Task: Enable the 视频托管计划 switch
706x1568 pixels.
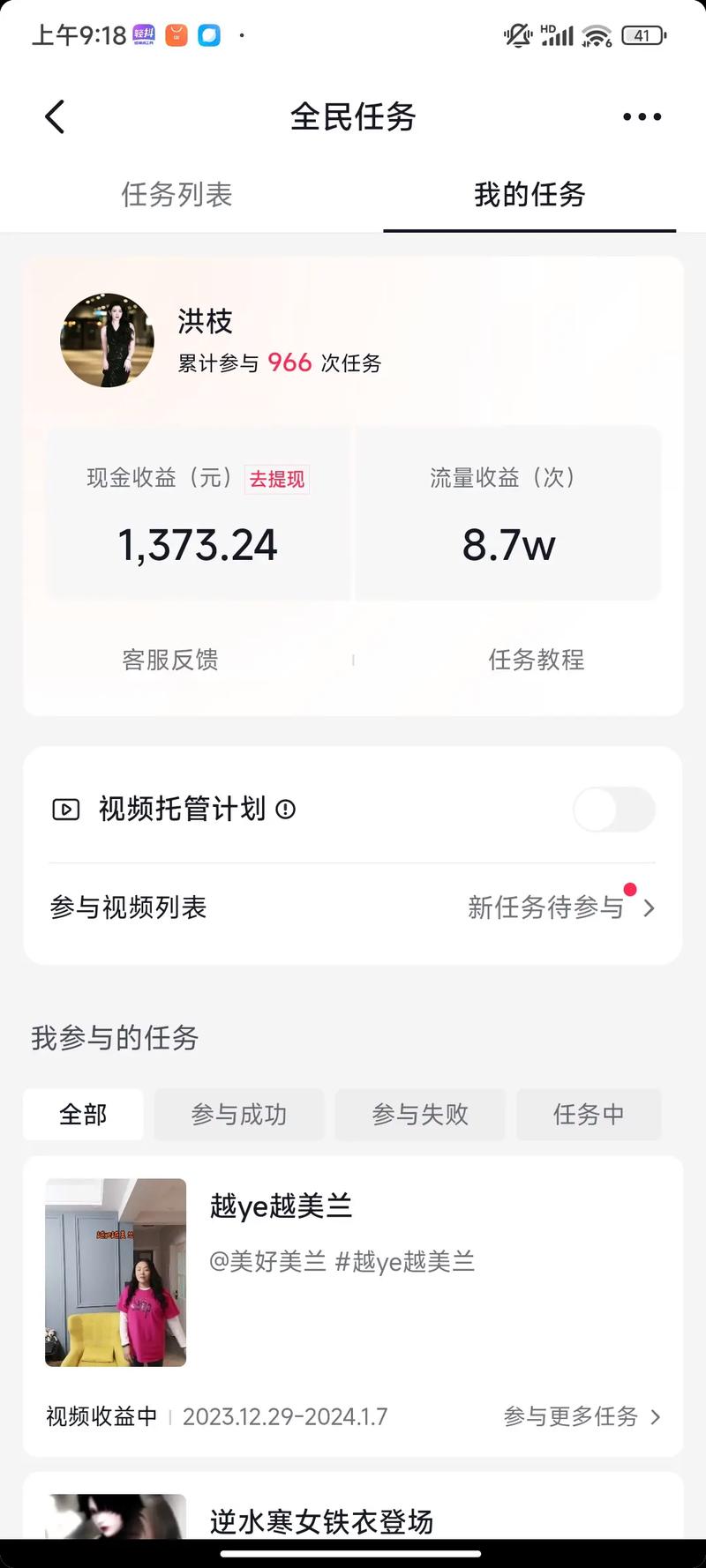Action: 613,809
